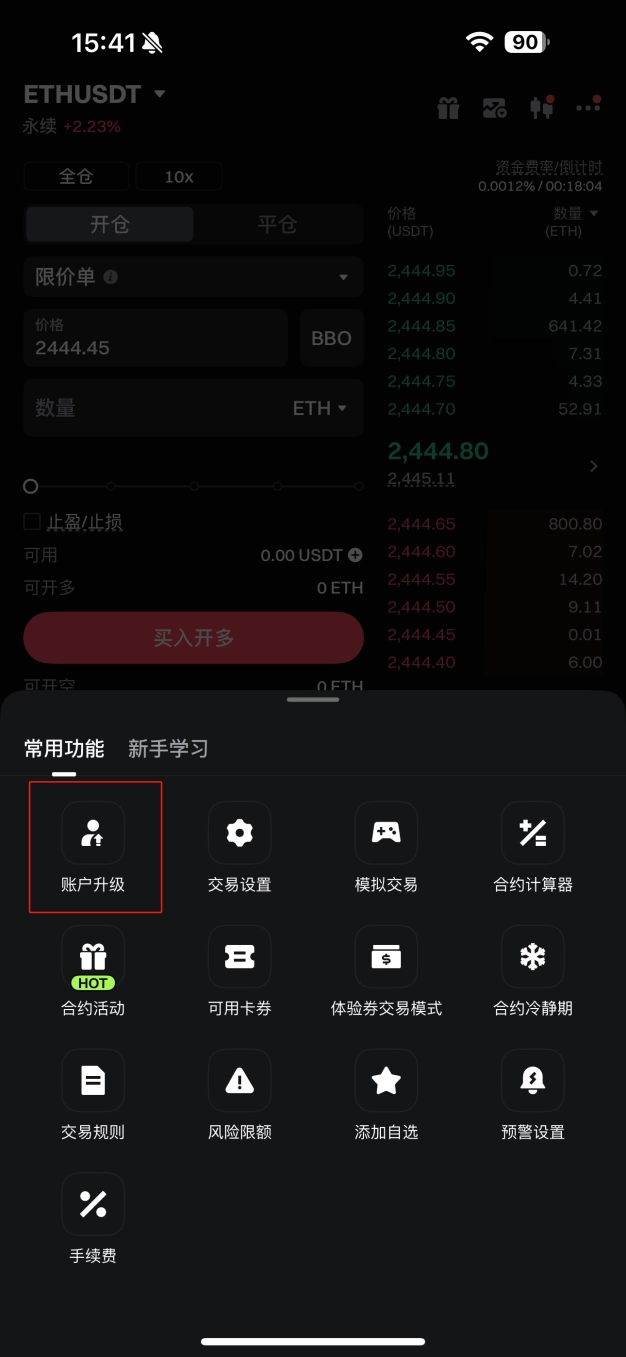The image size is (626, 1357).
Task: Open 可用卡券 available coupons
Action: coord(240,957)
